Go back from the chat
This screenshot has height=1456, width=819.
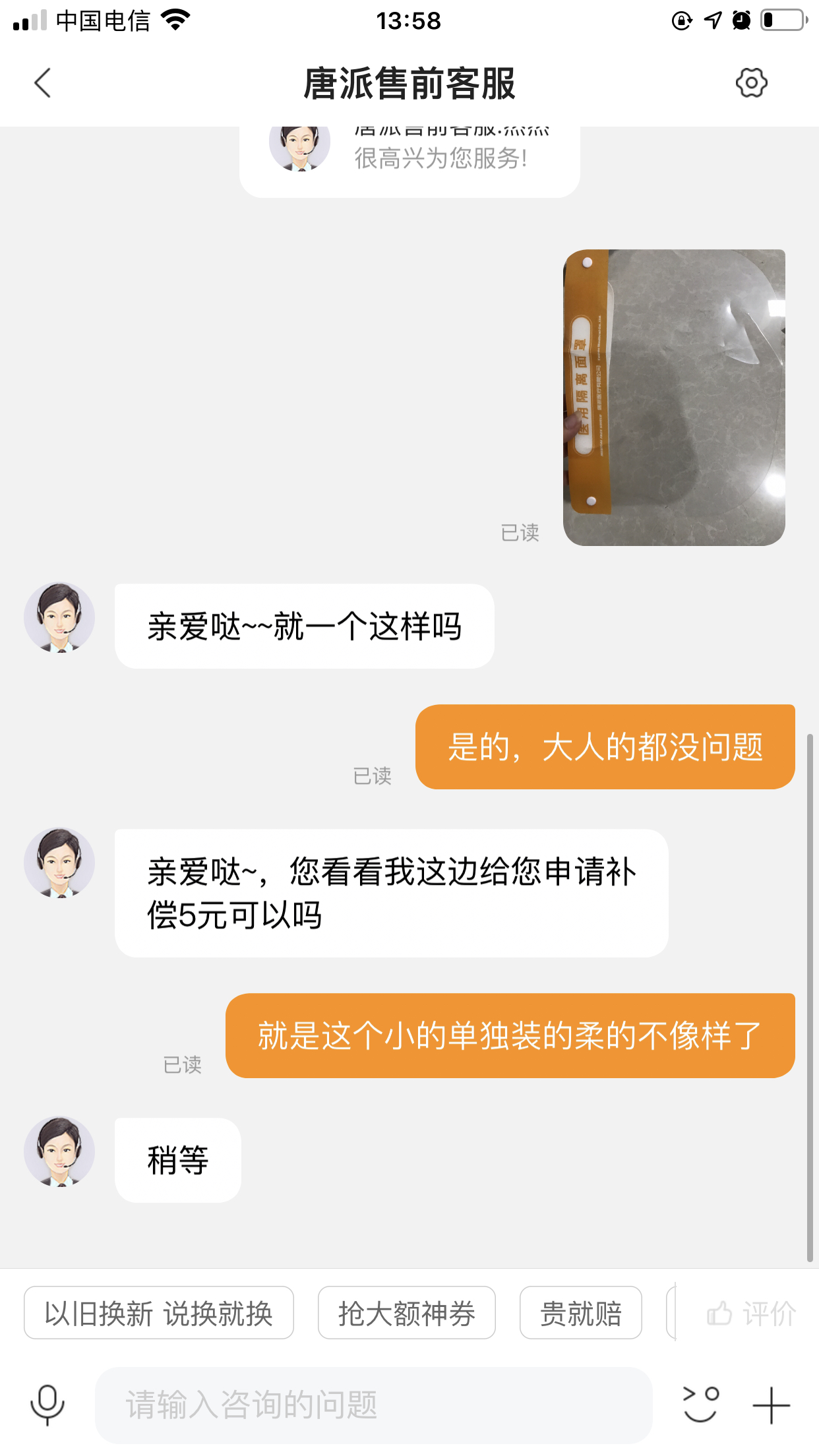click(x=43, y=84)
